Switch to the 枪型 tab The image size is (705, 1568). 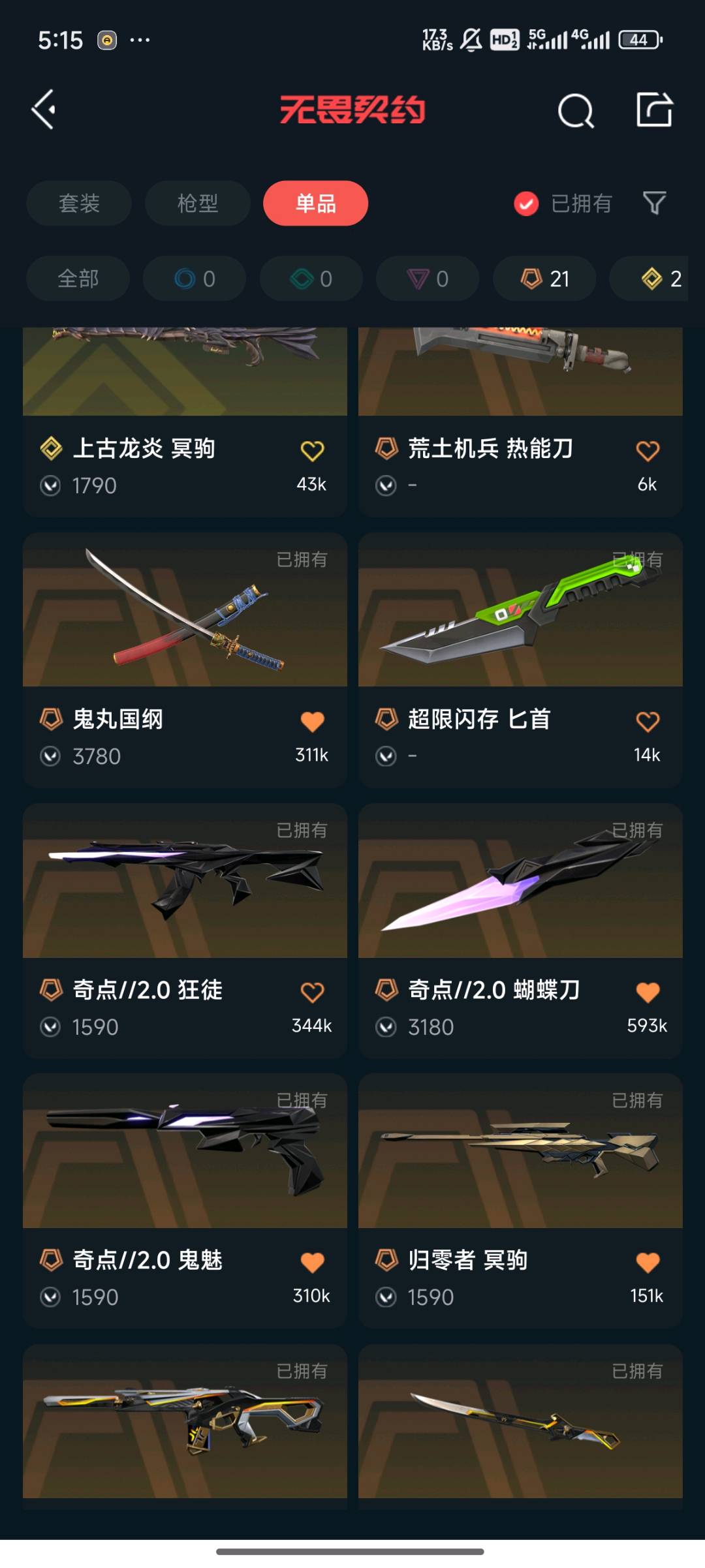[x=197, y=204]
